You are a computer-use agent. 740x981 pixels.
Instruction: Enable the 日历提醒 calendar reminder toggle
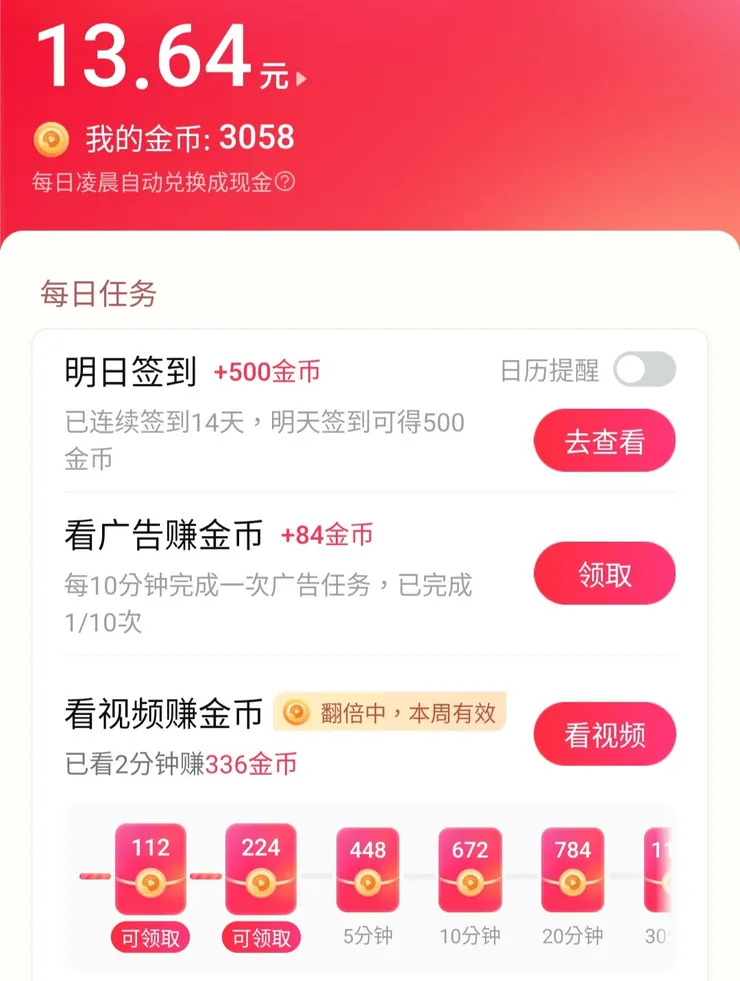click(x=645, y=370)
